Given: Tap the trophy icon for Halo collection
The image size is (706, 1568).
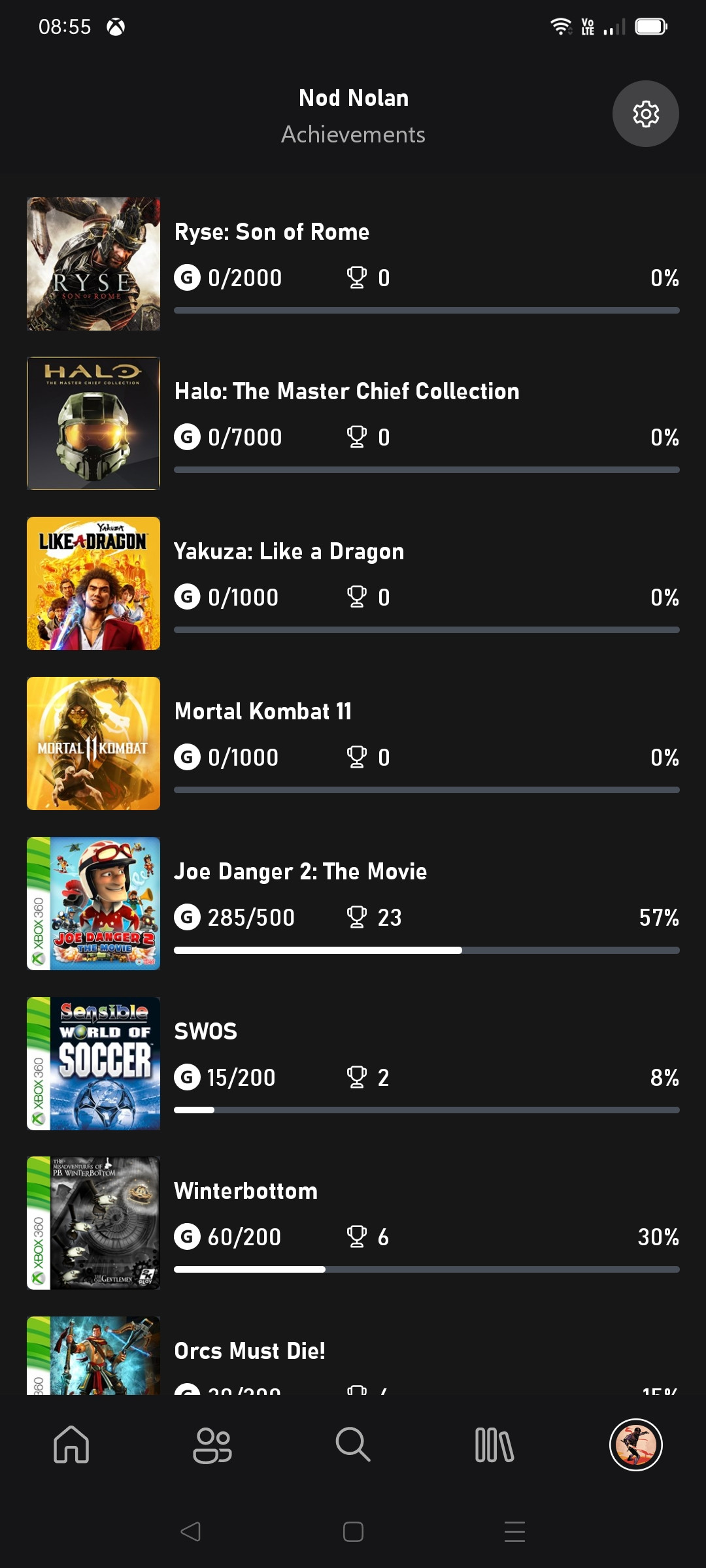Looking at the screenshot, I should coord(358,437).
